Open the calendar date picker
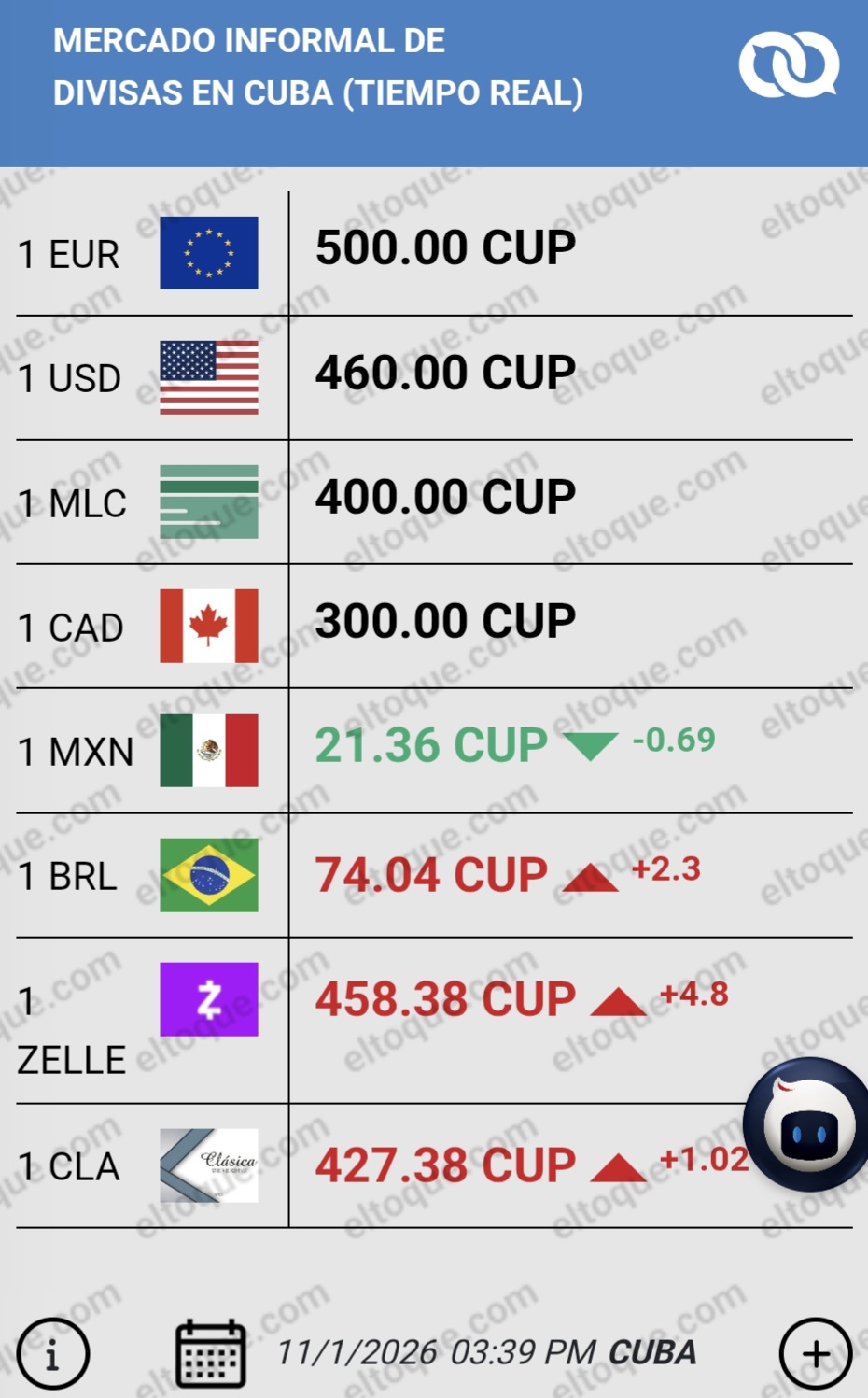 [x=211, y=1353]
